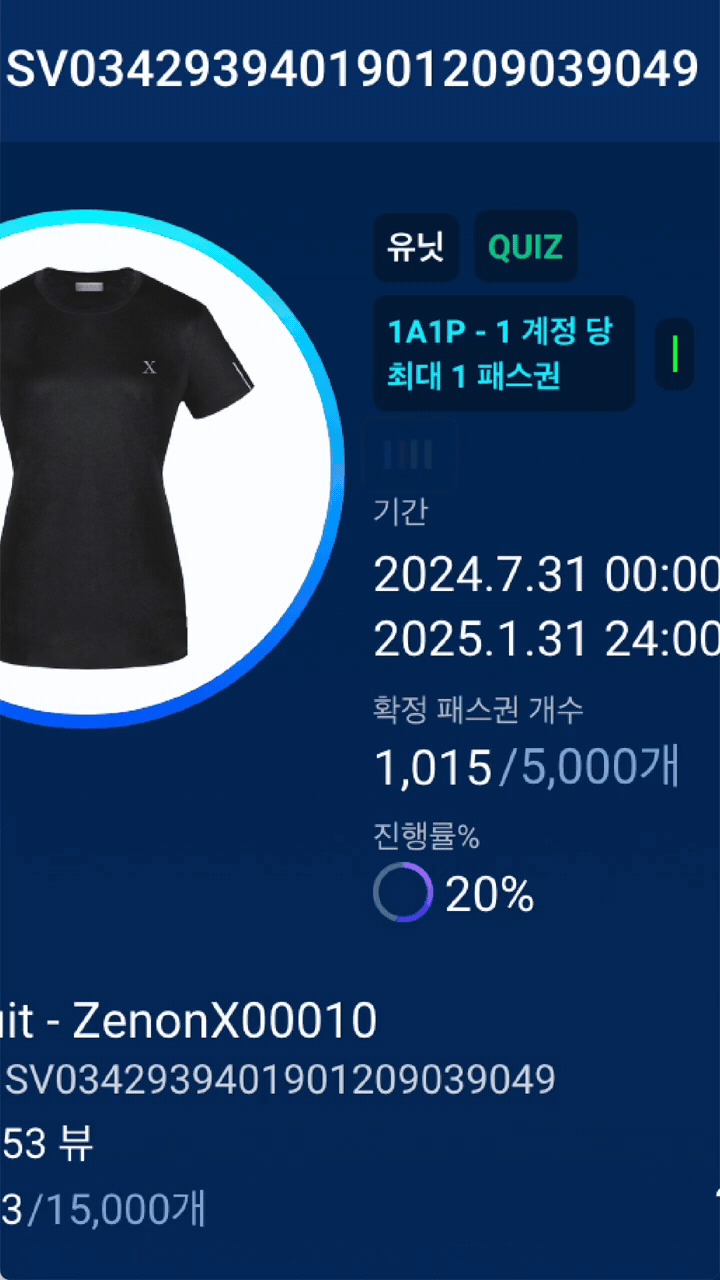Select the 유닛 chip
720x1280 pixels.
pyautogui.click(x=416, y=247)
